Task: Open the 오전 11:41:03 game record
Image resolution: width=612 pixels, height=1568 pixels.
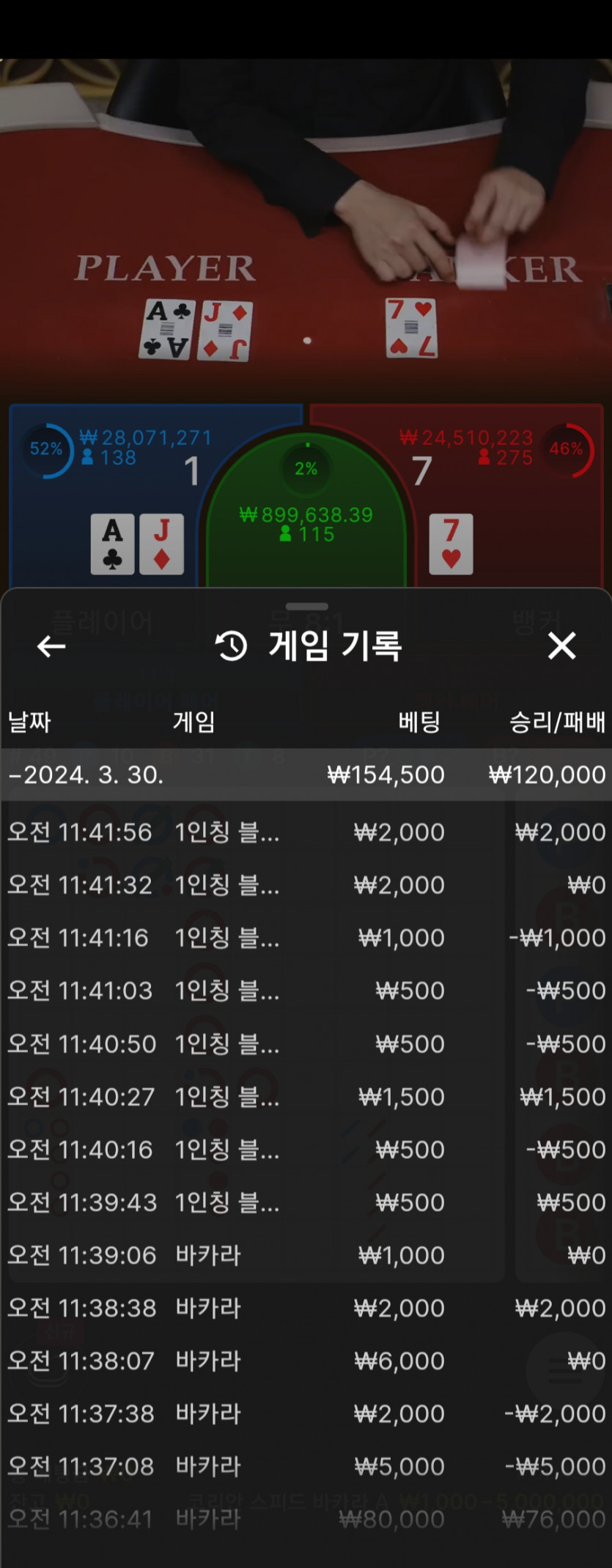Action: click(306, 991)
